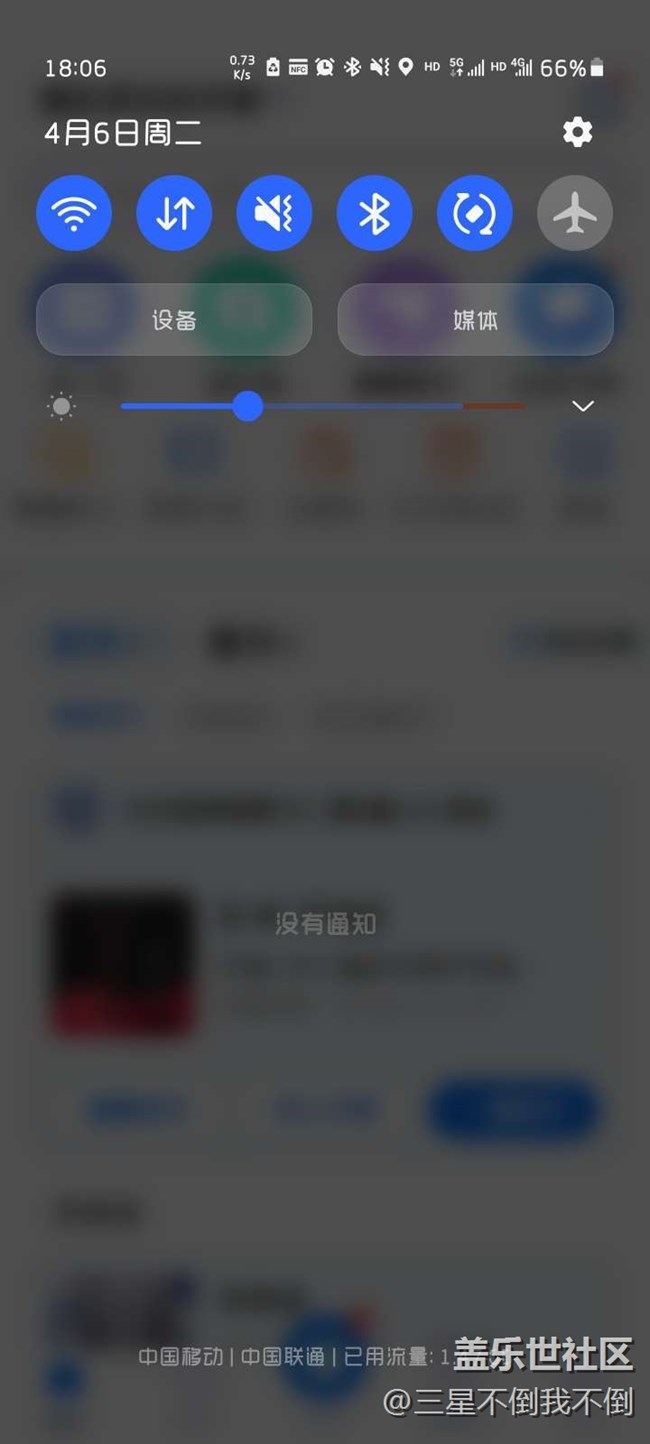The image size is (650, 1444).
Task: Open the 媒体 media panel
Action: 475,320
